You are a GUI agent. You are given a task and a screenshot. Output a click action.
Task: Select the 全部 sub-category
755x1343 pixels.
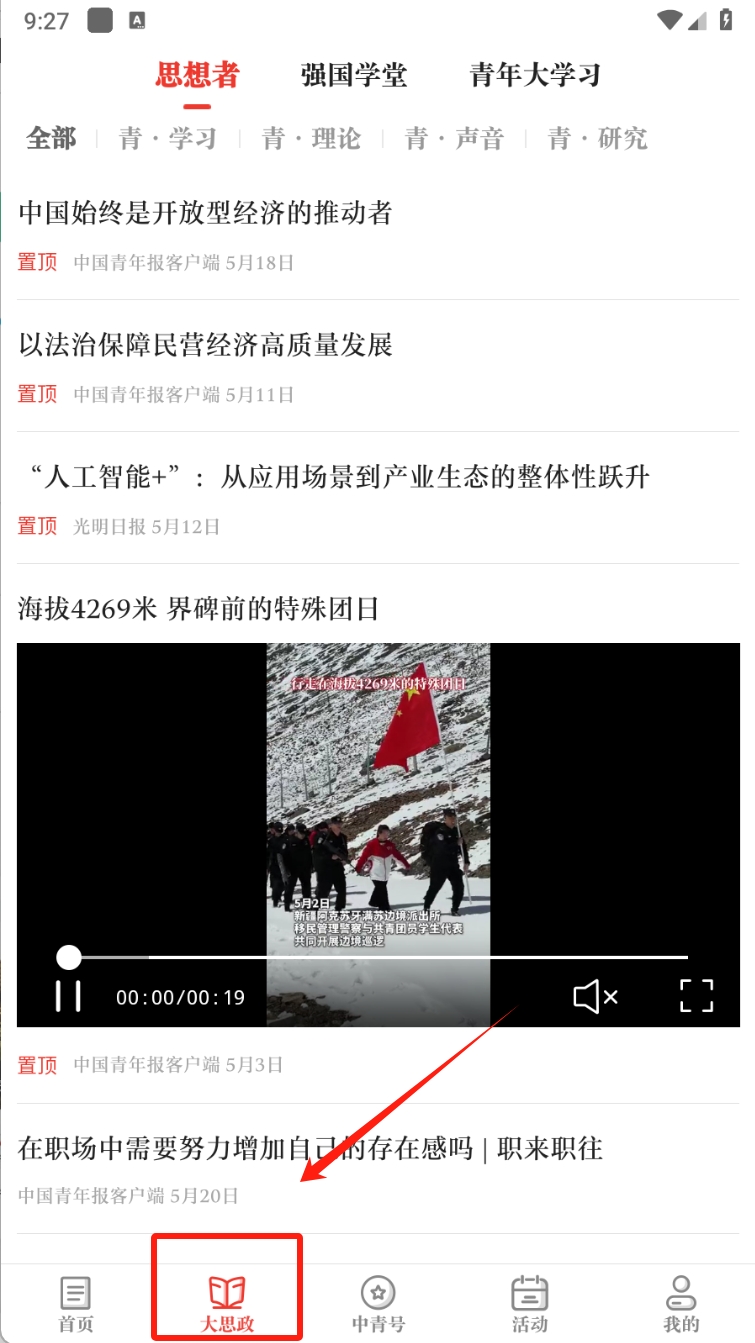tap(51, 139)
